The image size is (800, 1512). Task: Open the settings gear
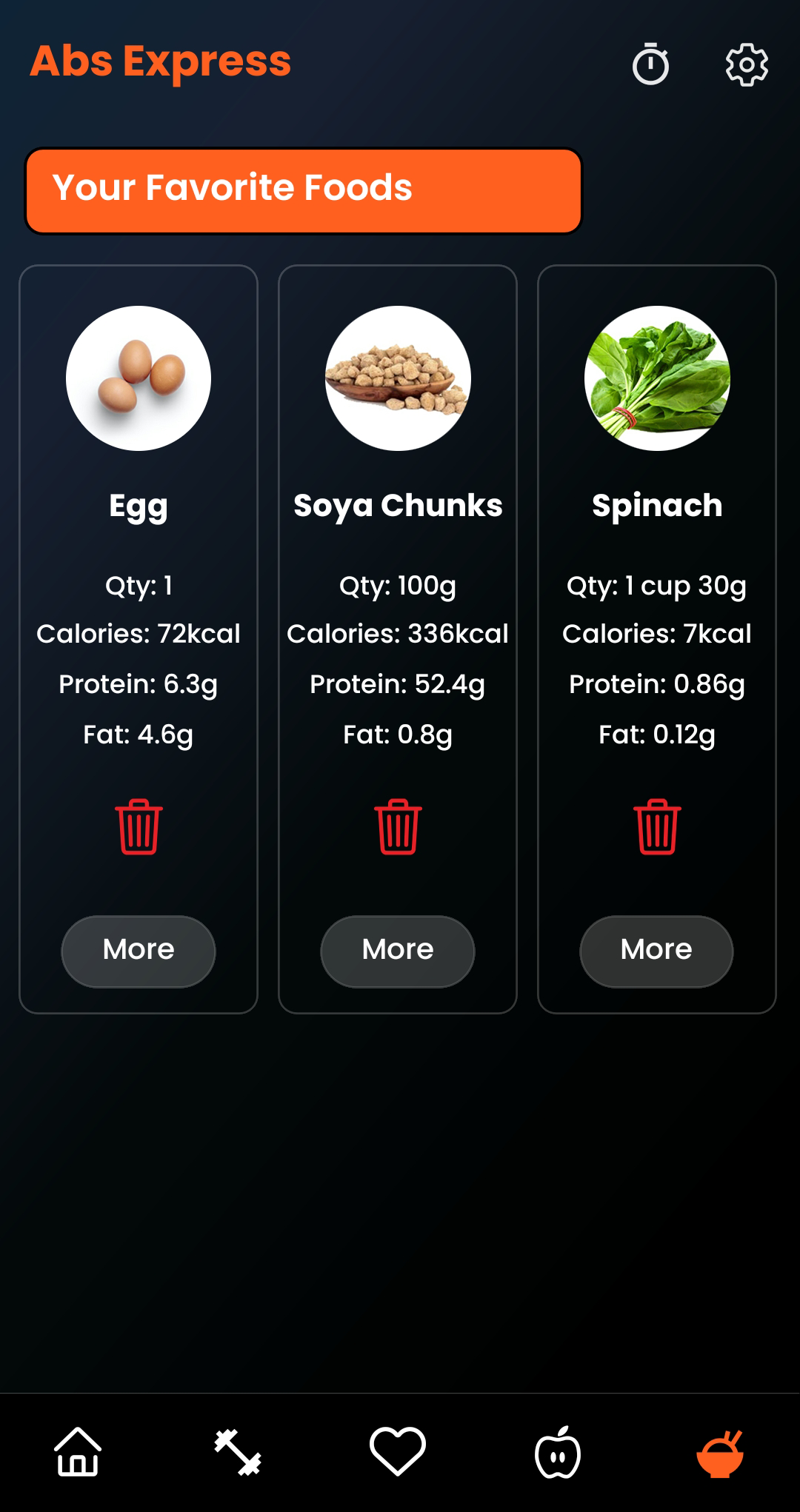pos(746,64)
